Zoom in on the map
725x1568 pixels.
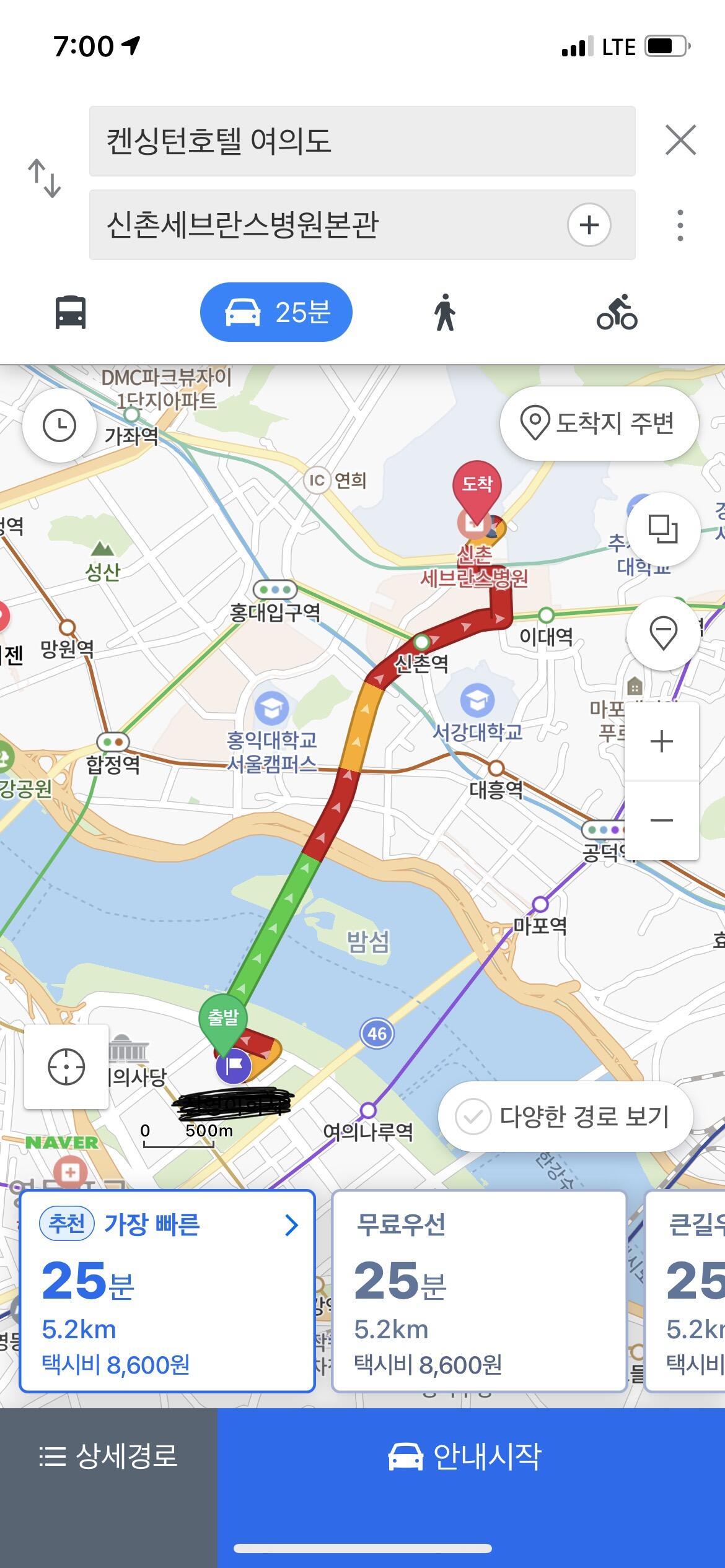tap(662, 741)
